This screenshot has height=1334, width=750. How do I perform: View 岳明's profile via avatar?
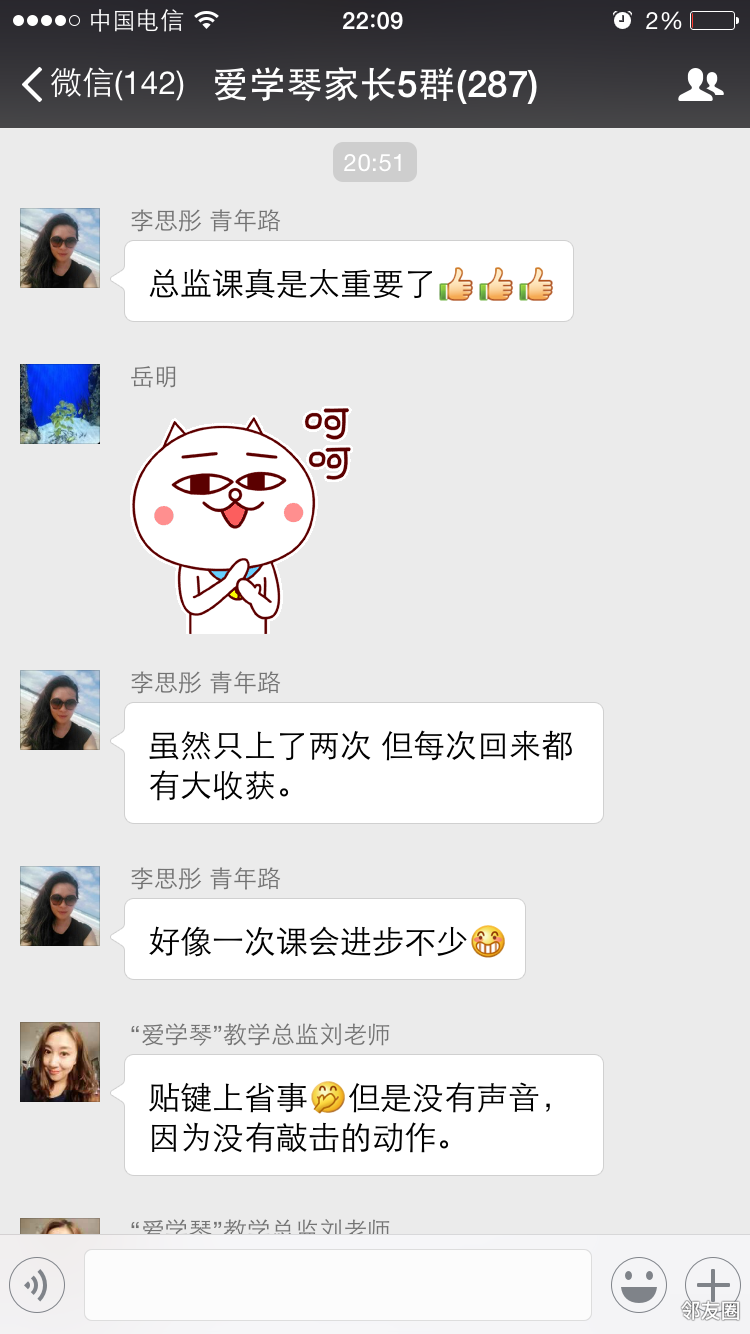60,404
